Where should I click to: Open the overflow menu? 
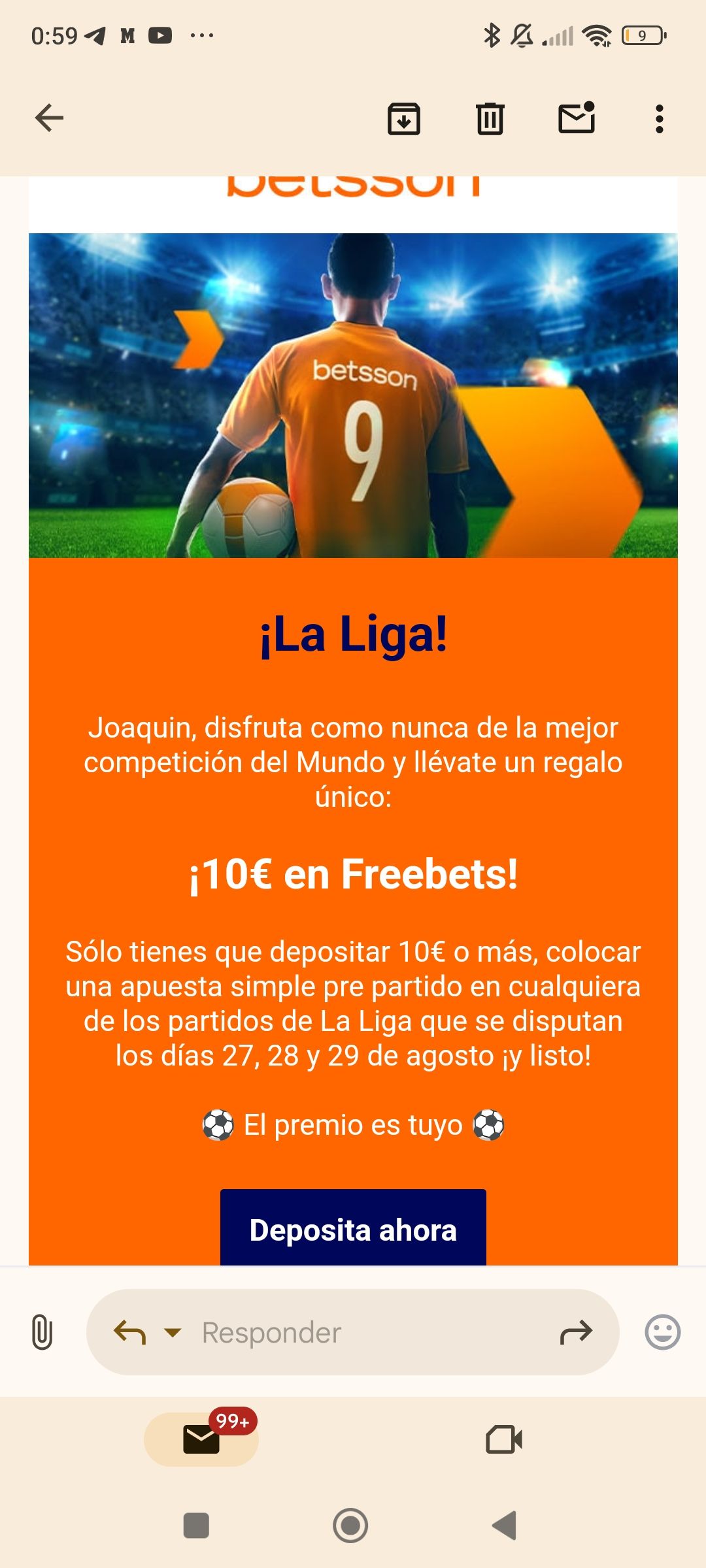[659, 119]
